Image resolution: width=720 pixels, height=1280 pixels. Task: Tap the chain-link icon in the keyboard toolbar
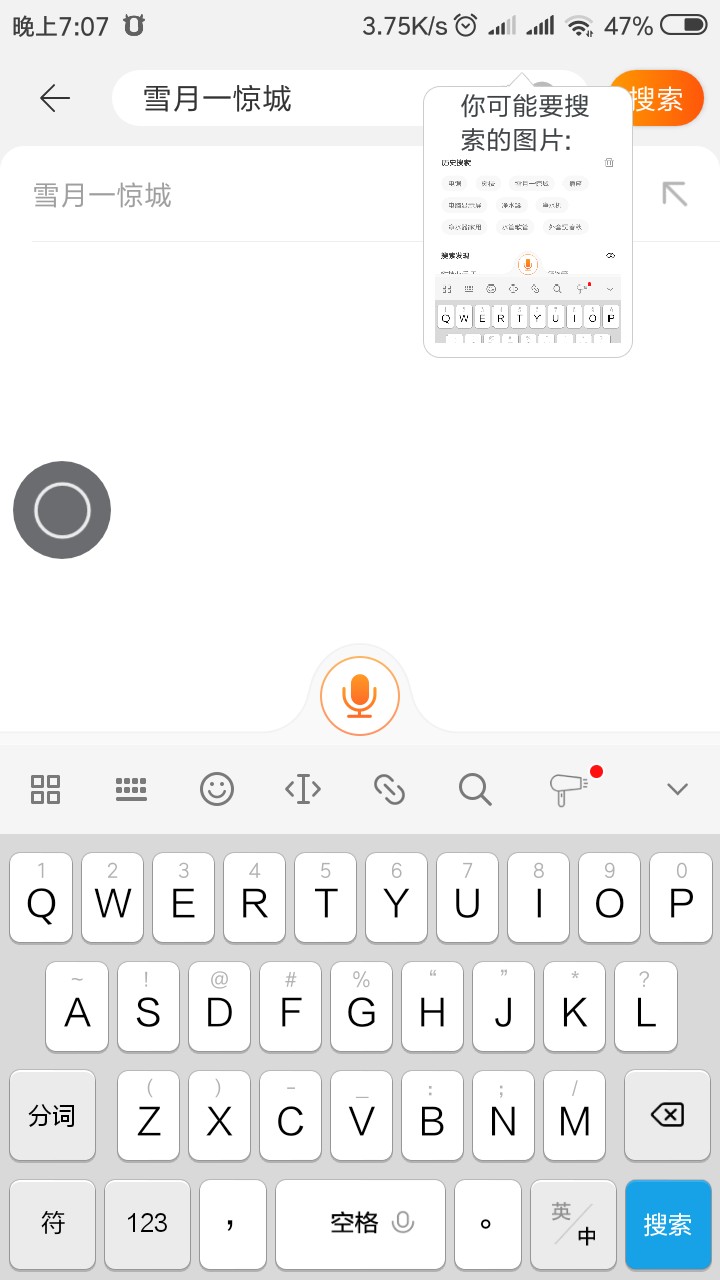tap(389, 789)
